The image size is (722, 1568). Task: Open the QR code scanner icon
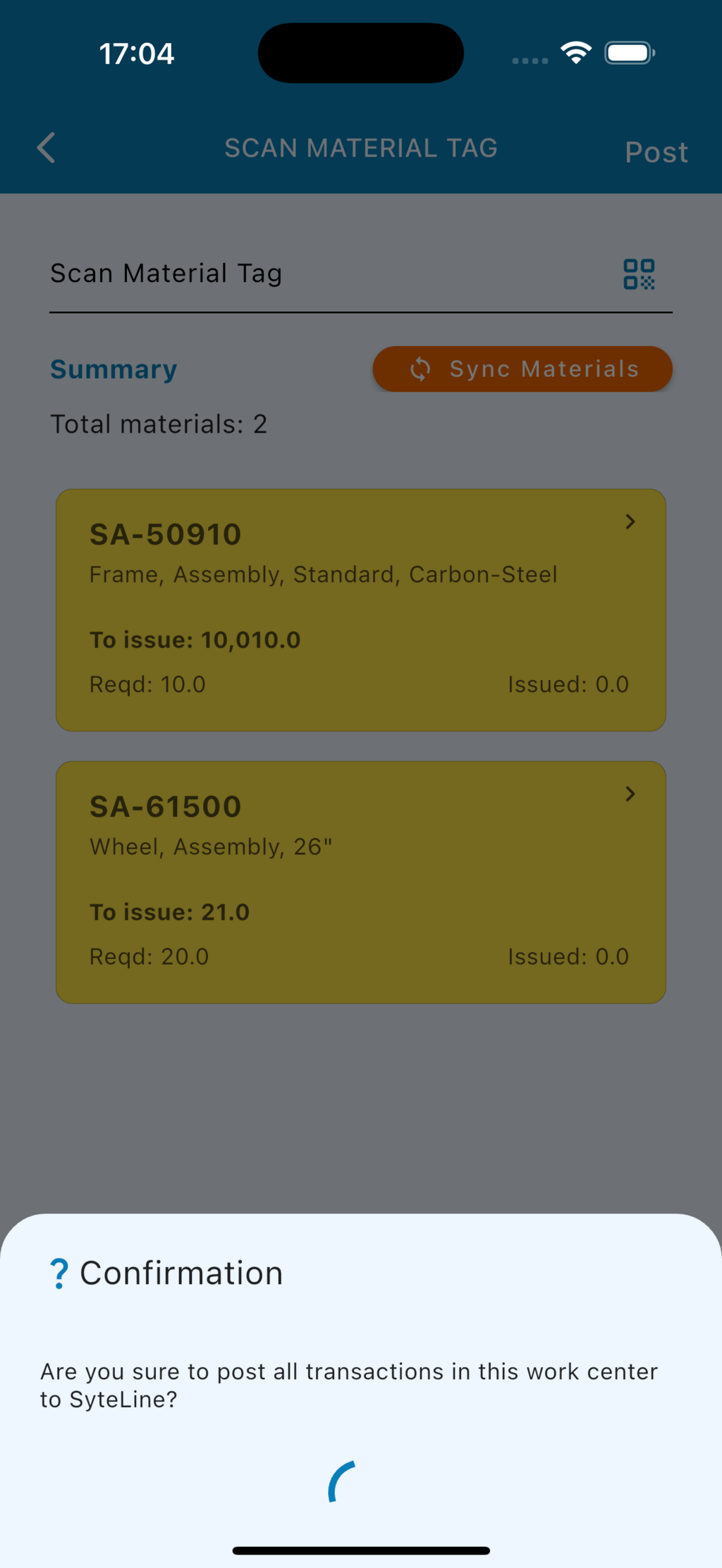click(639, 274)
